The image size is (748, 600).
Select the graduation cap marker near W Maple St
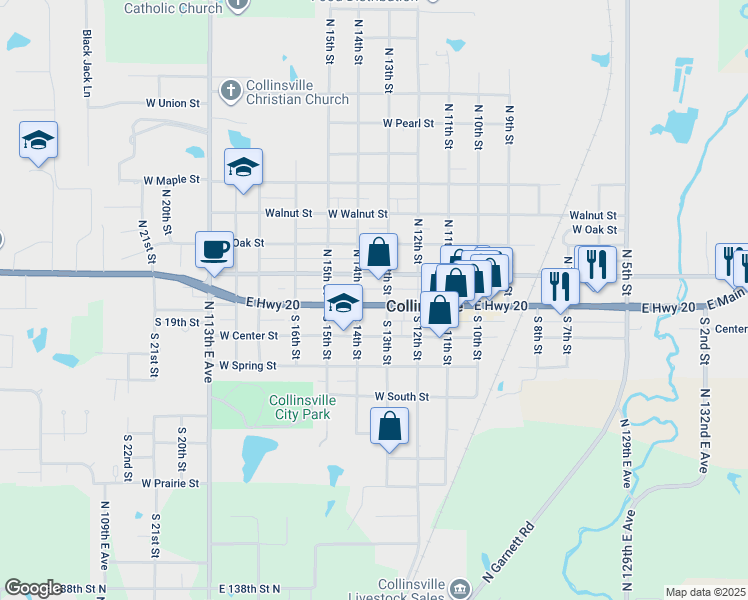coord(243,167)
